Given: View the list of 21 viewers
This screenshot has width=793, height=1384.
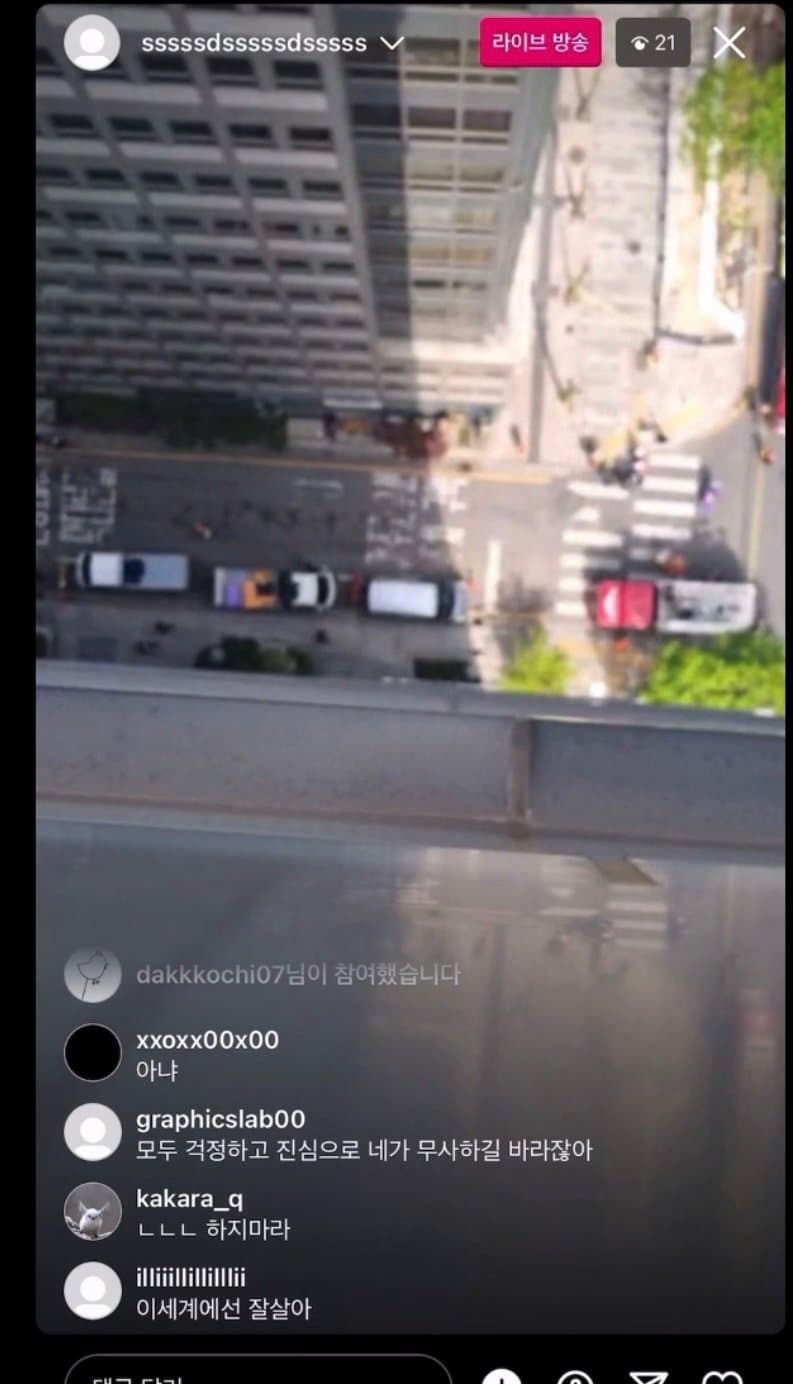Looking at the screenshot, I should 653,42.
